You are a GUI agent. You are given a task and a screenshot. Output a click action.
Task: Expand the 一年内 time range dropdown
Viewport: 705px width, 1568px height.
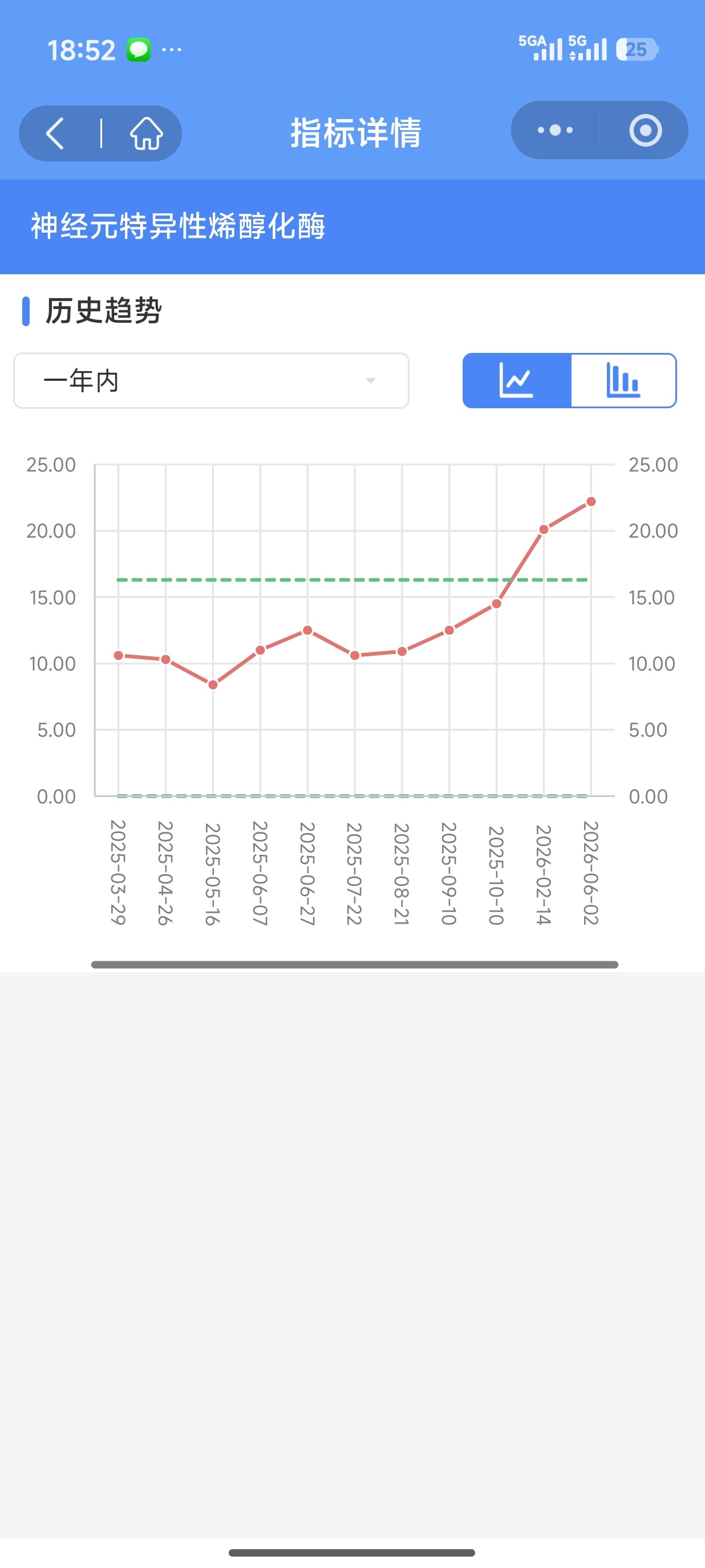pos(211,380)
